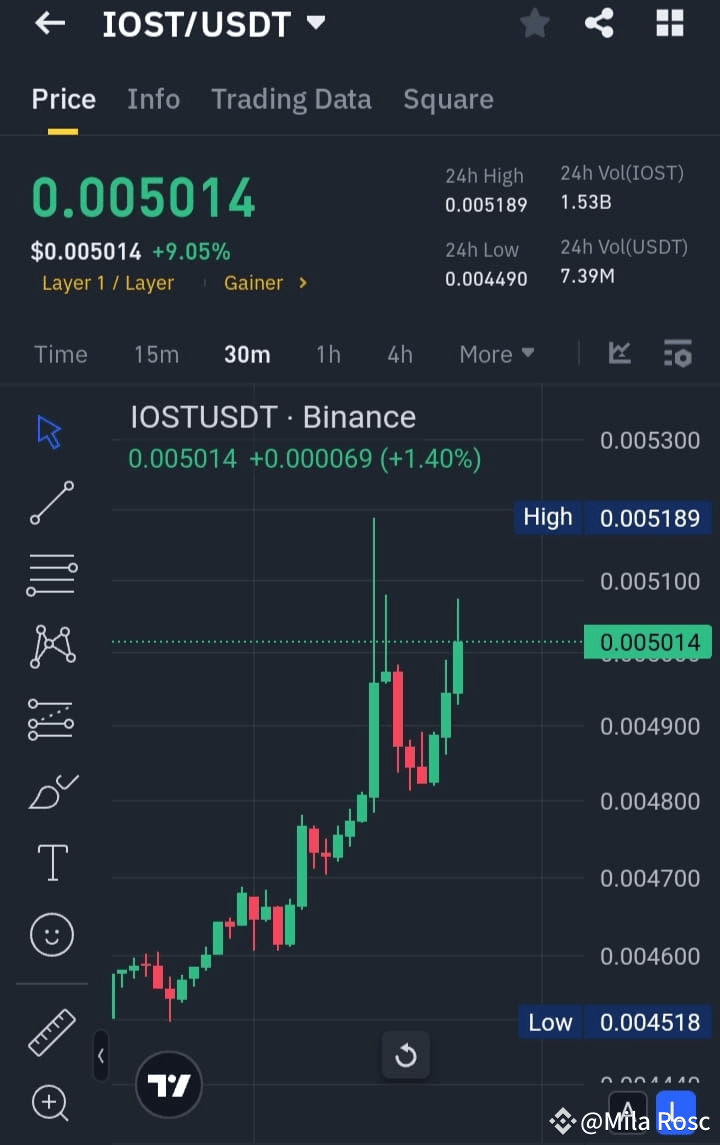Select the zoom magnifier tool

coord(50,1103)
